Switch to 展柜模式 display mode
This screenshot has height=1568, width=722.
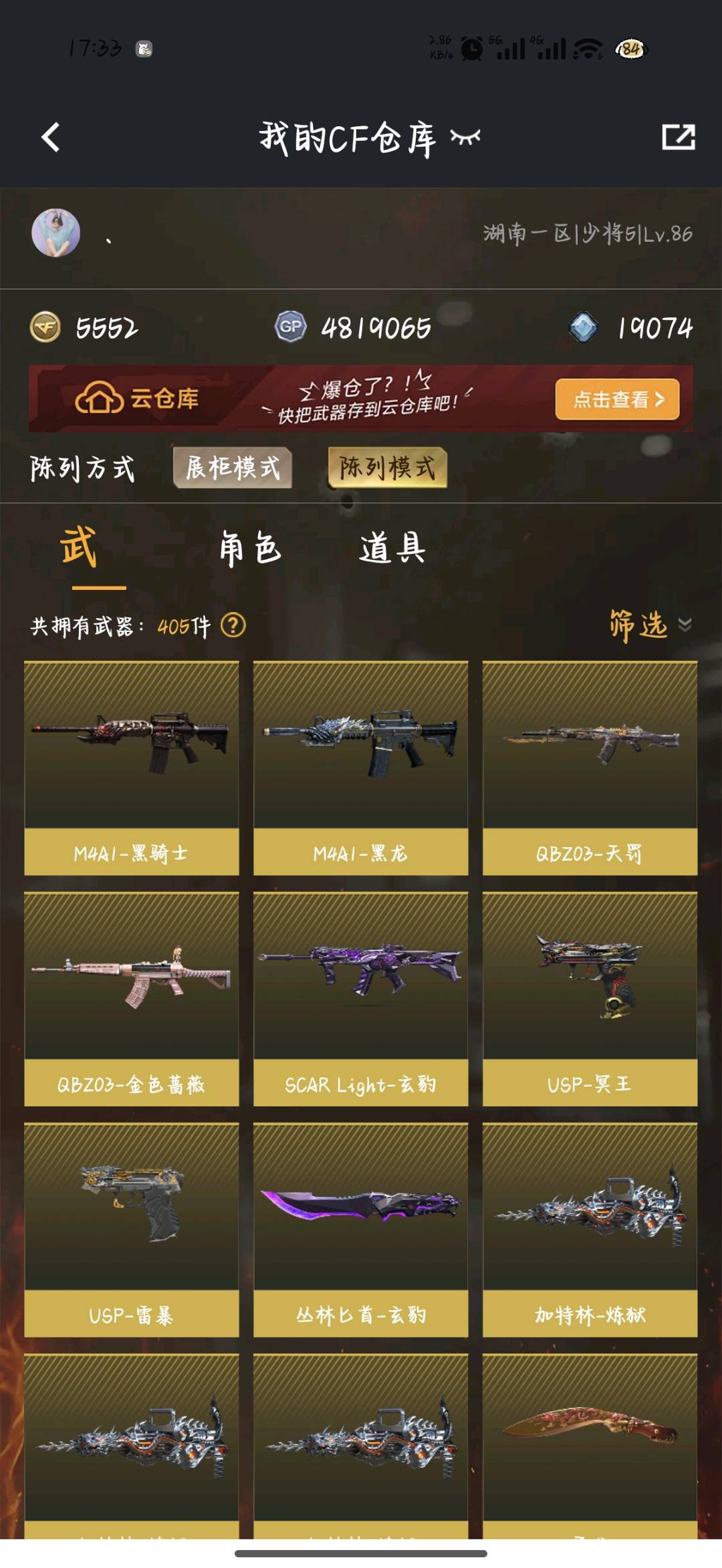(x=232, y=467)
